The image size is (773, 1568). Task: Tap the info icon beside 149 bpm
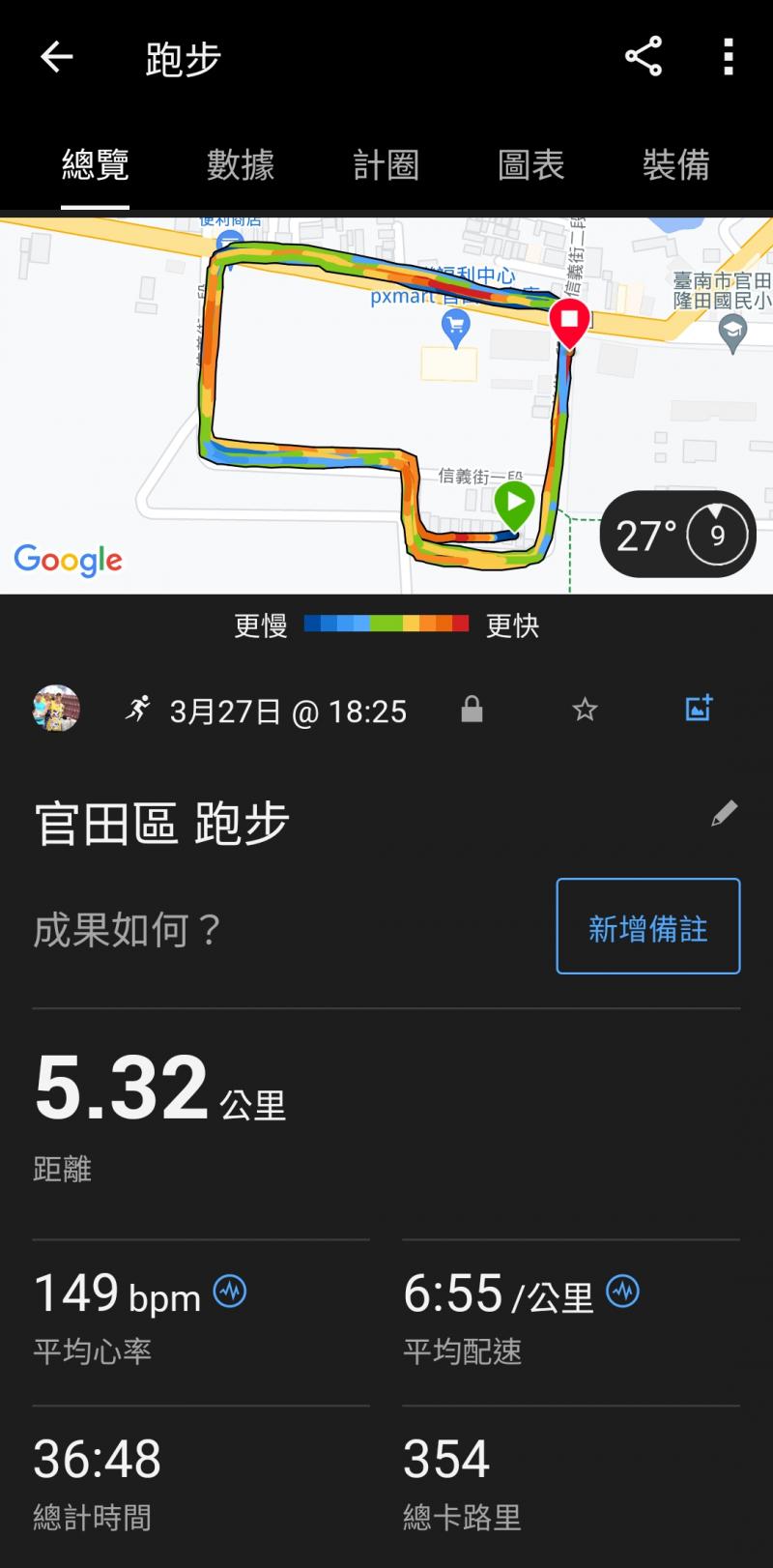(230, 1291)
